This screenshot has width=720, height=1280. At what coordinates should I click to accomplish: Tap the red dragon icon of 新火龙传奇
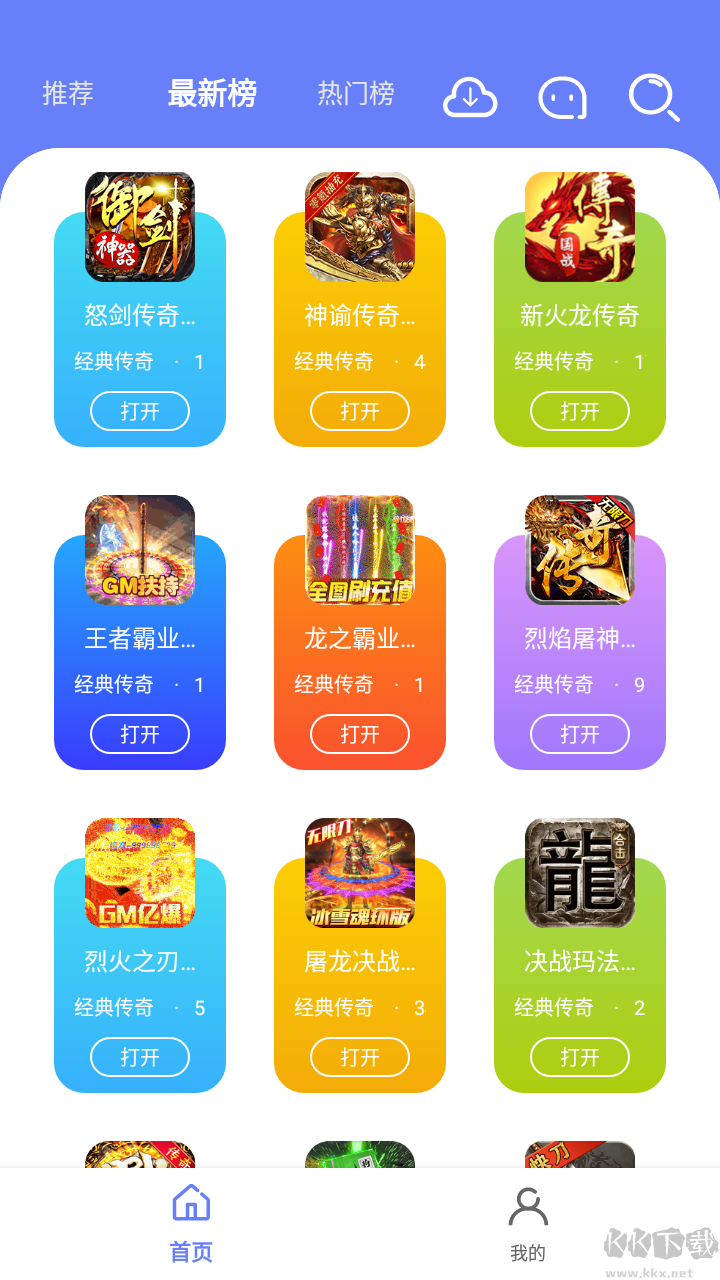579,227
